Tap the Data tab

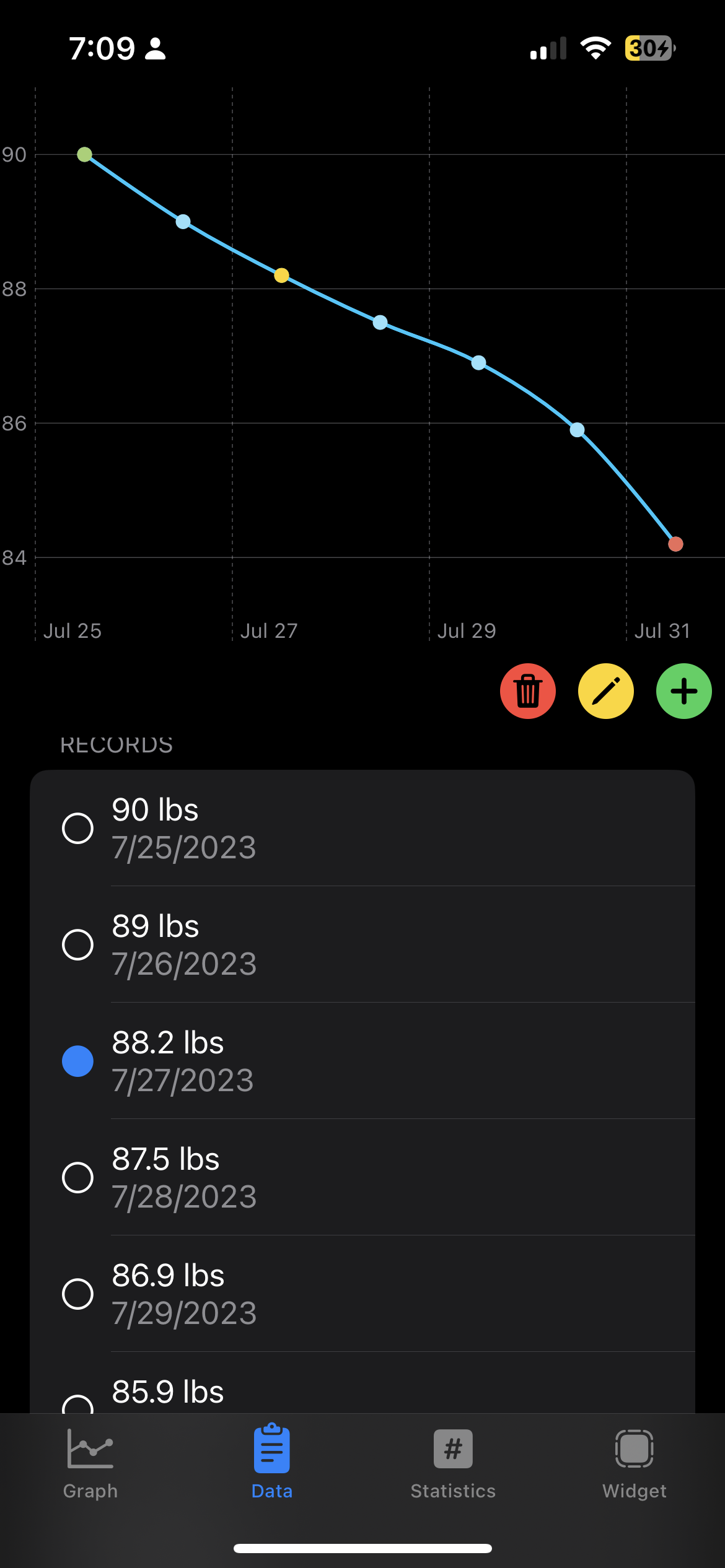pyautogui.click(x=272, y=1464)
